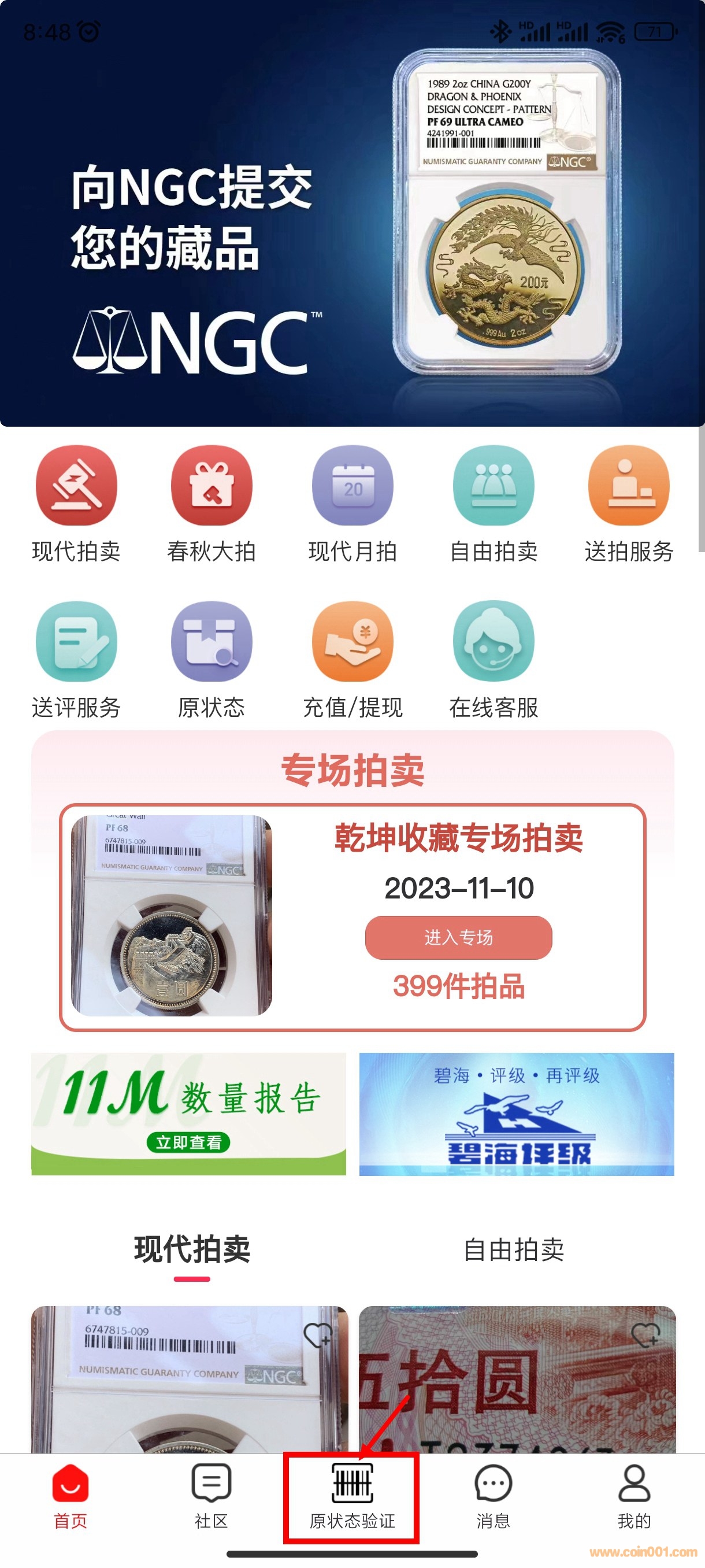This screenshot has width=705, height=1568.
Task: Go to 现代月拍 monthly auction
Action: [x=352, y=486]
